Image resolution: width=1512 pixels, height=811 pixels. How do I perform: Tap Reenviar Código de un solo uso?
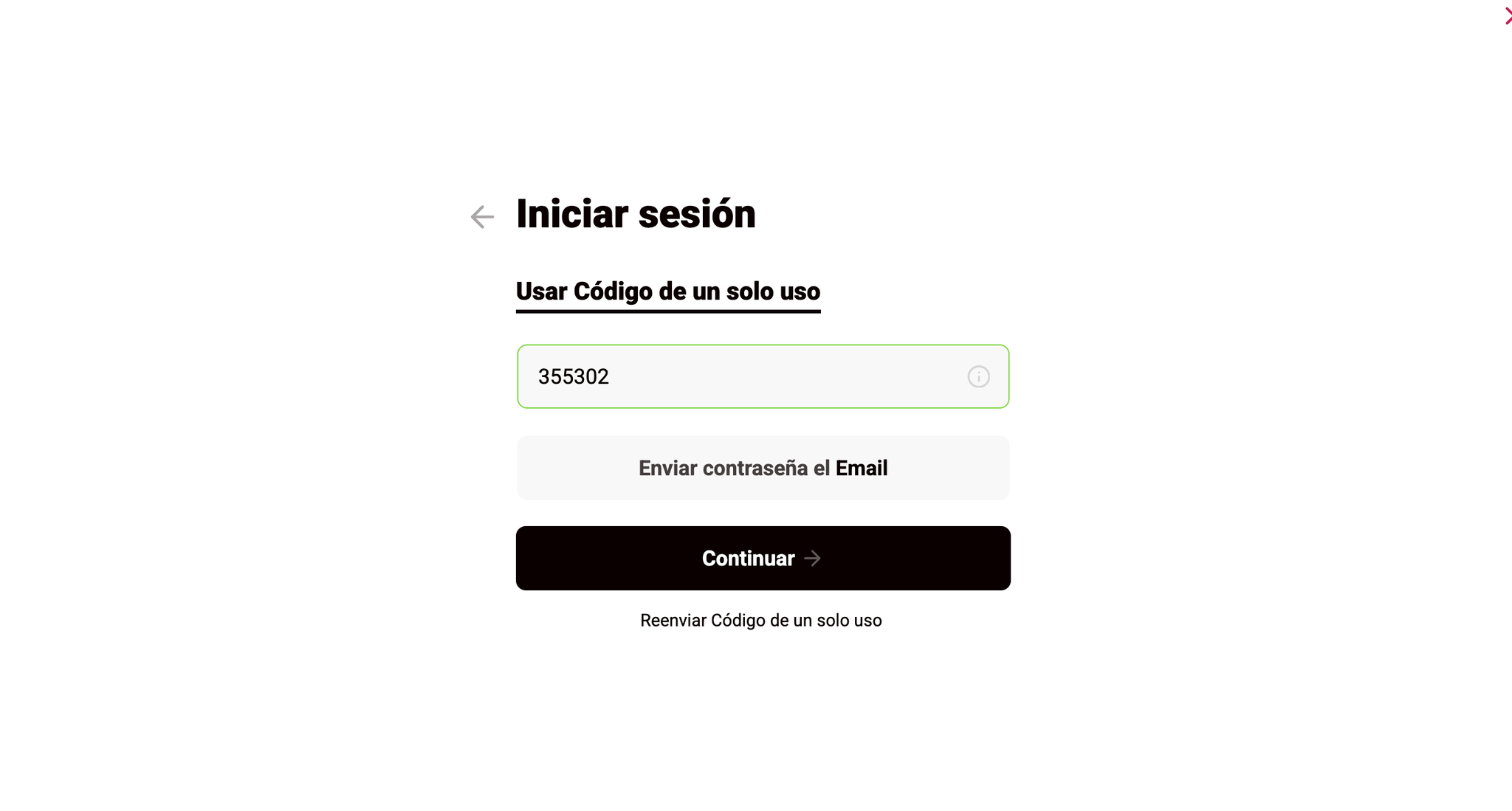[x=760, y=621]
